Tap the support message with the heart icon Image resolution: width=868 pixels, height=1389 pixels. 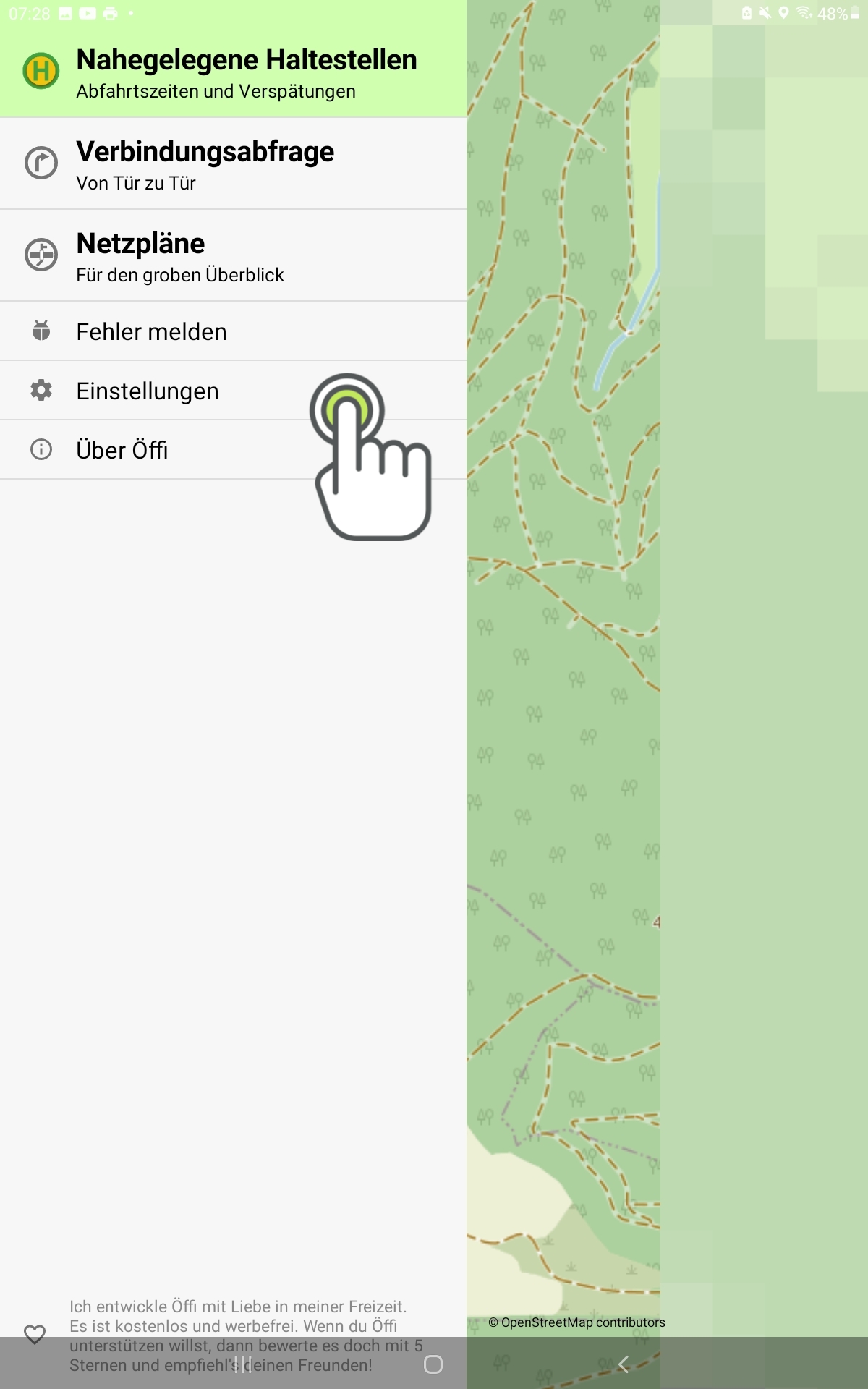click(233, 1335)
